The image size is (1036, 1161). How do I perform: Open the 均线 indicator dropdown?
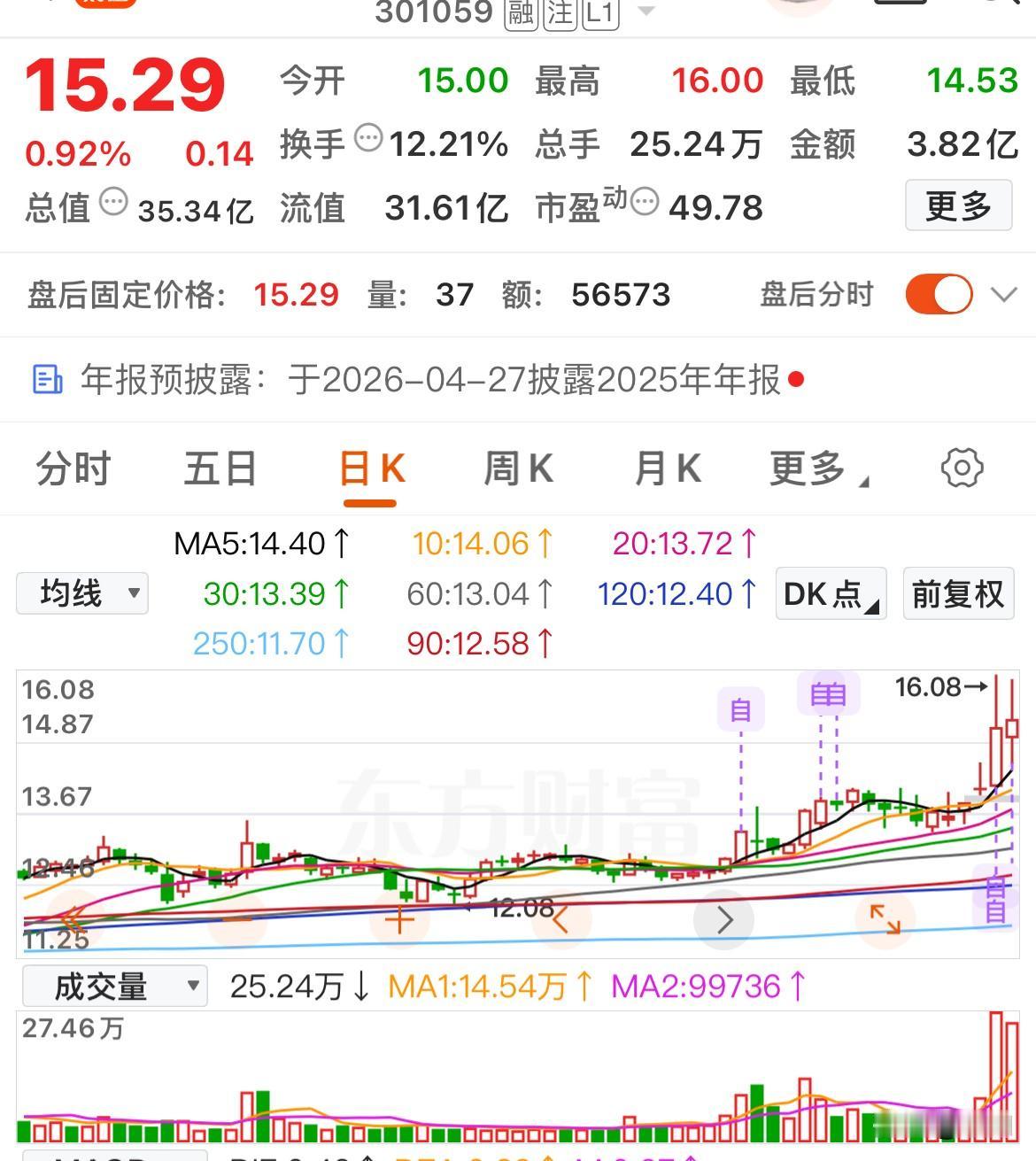click(82, 593)
